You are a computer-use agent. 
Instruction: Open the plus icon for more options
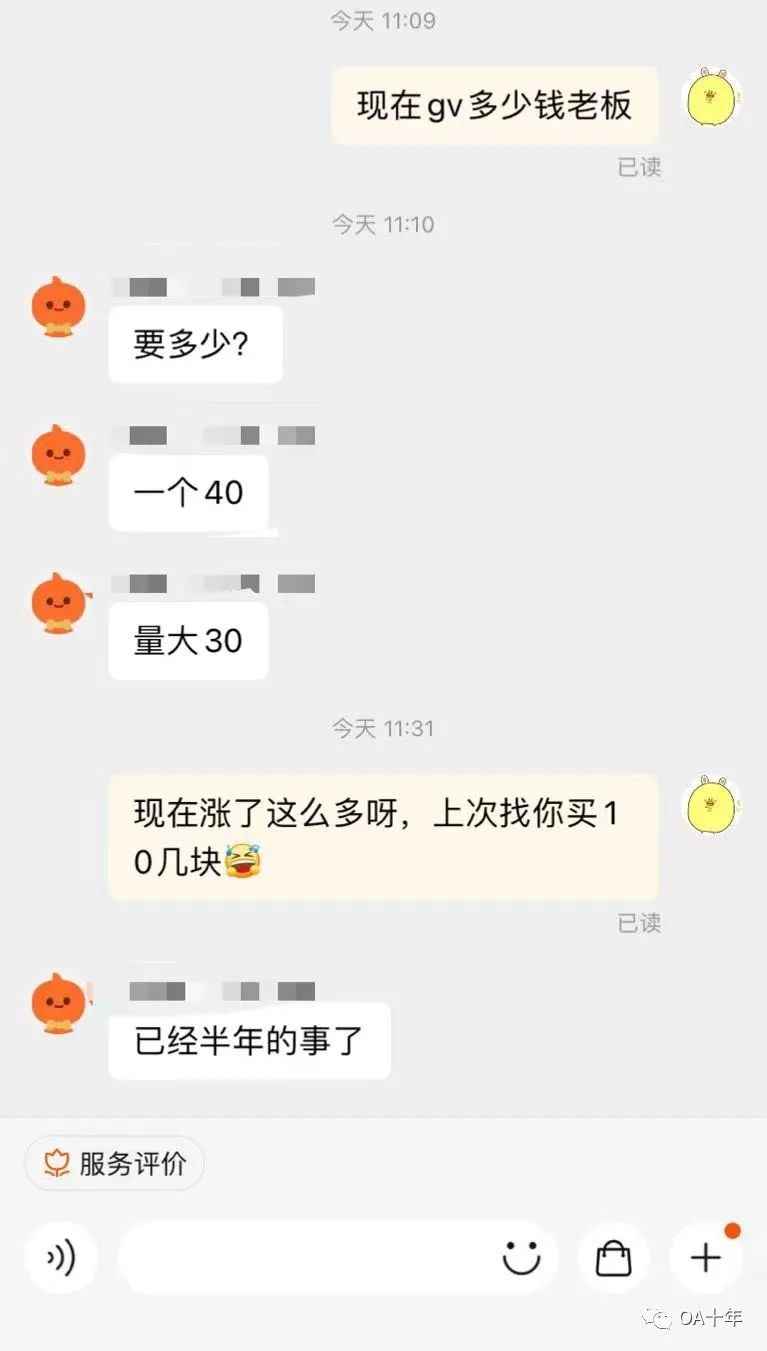(704, 1259)
